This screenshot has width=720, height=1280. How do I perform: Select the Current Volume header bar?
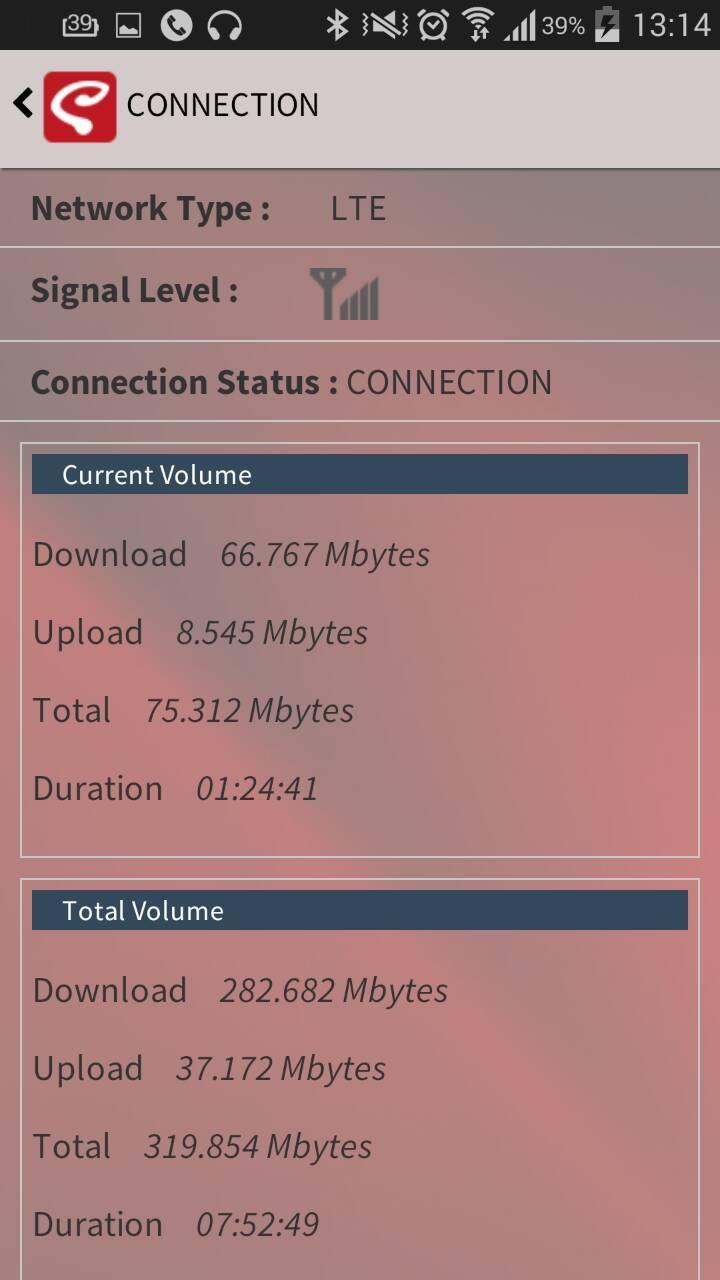click(360, 474)
